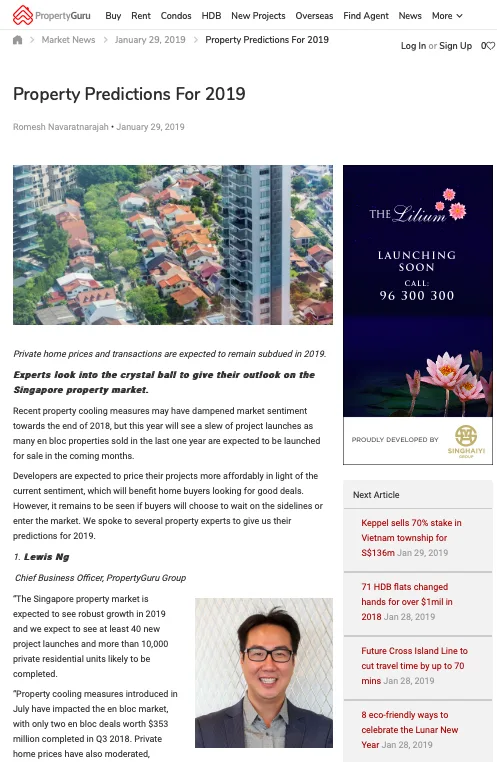
Task: Go to the Rent section
Action: click(x=141, y=16)
